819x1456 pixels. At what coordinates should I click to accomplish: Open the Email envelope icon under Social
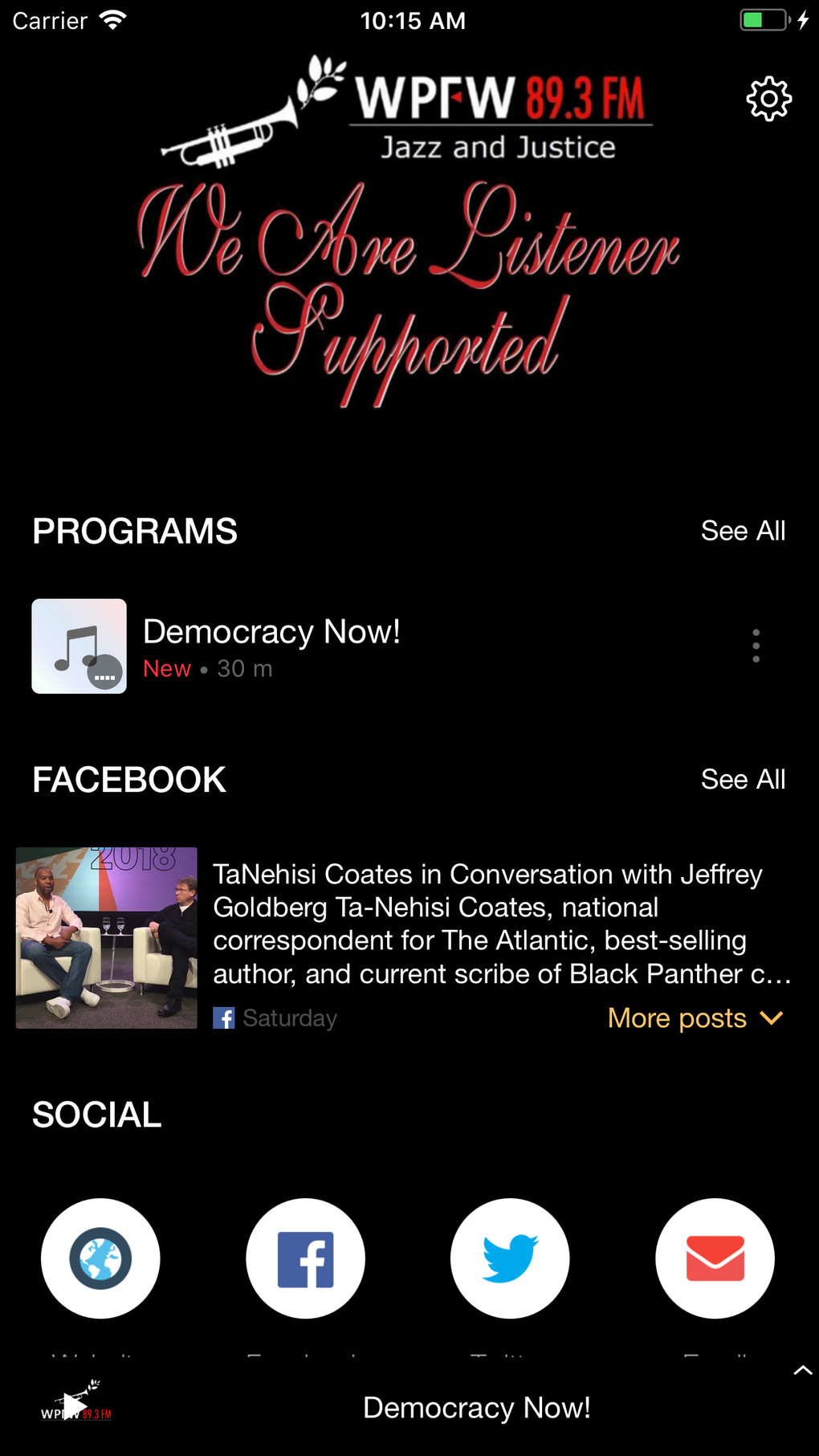coord(714,1258)
